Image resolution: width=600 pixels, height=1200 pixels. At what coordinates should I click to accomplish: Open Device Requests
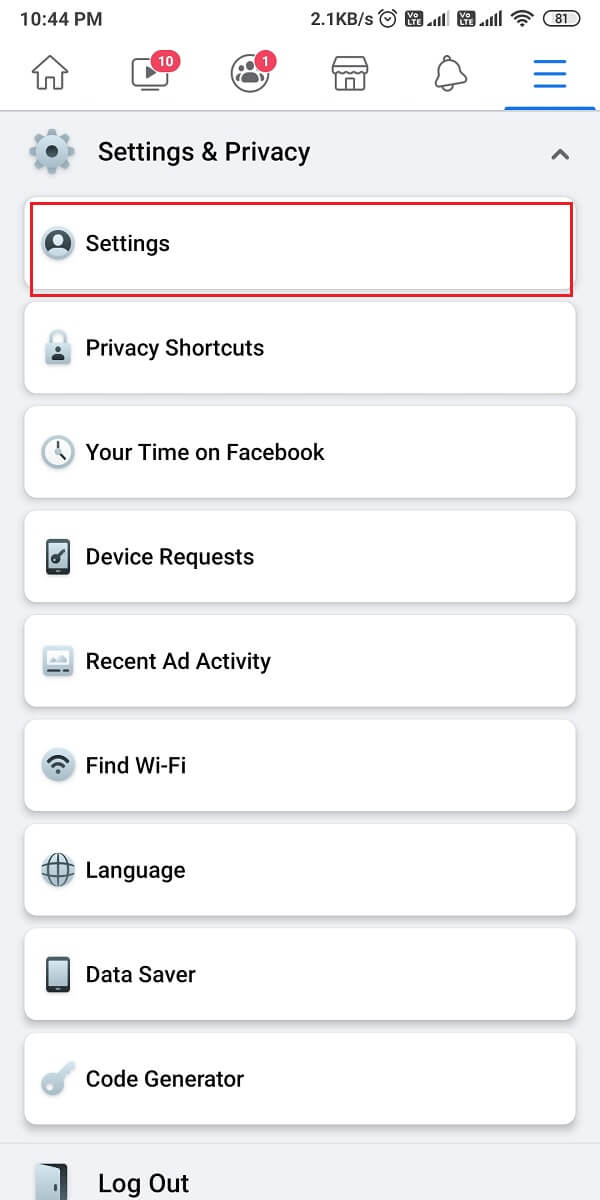point(300,557)
